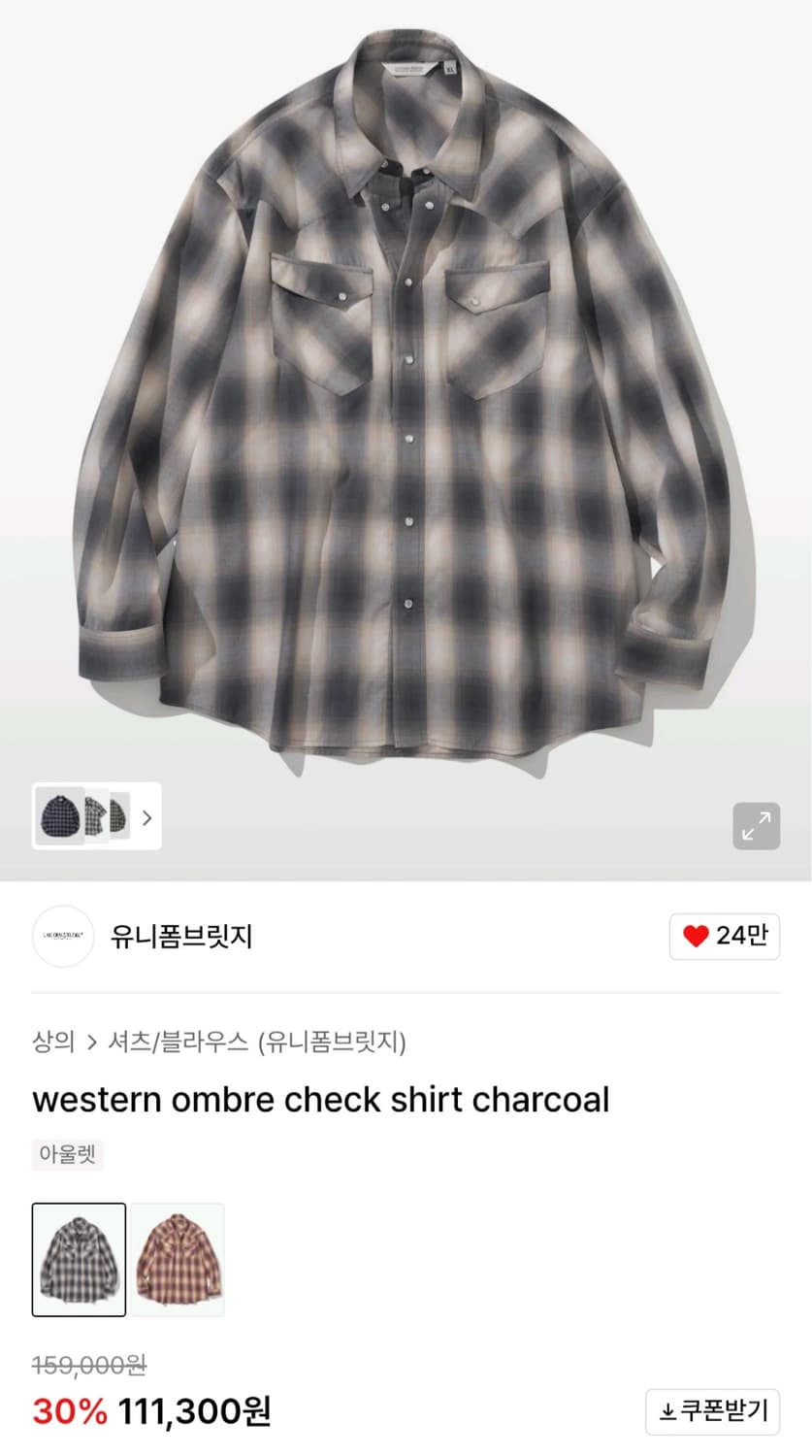Select the download icon on 쿠폰받기 button
Image resolution: width=812 pixels, height=1456 pixels.
click(670, 1413)
